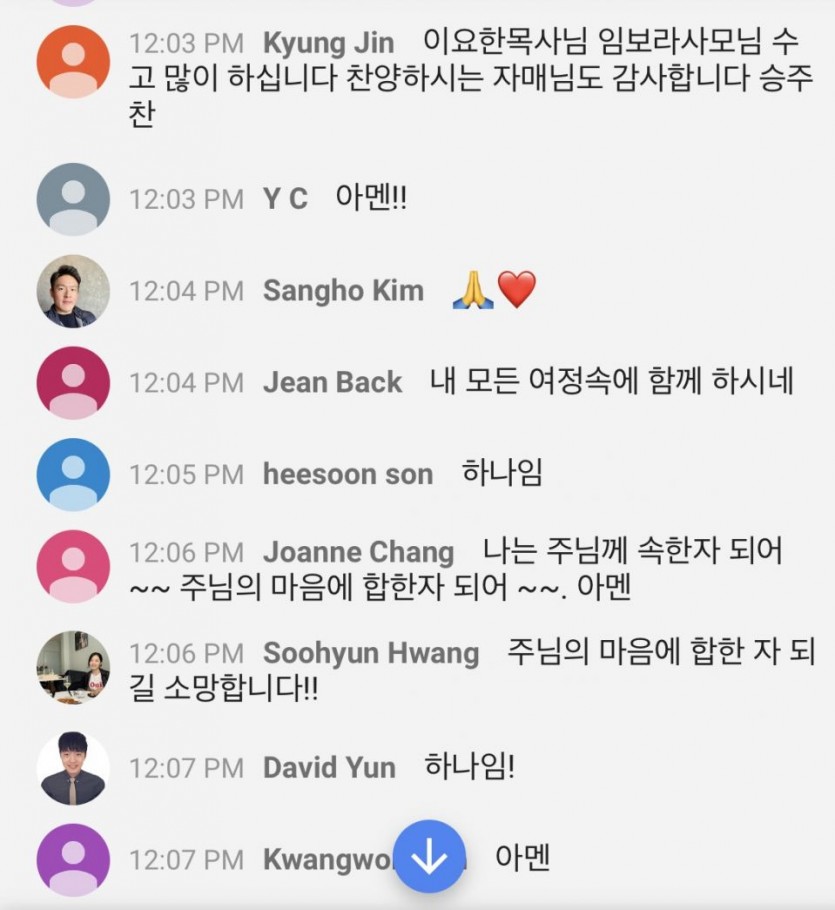View David Yun's profile photo
The height and width of the screenshot is (910, 835).
click(x=73, y=768)
